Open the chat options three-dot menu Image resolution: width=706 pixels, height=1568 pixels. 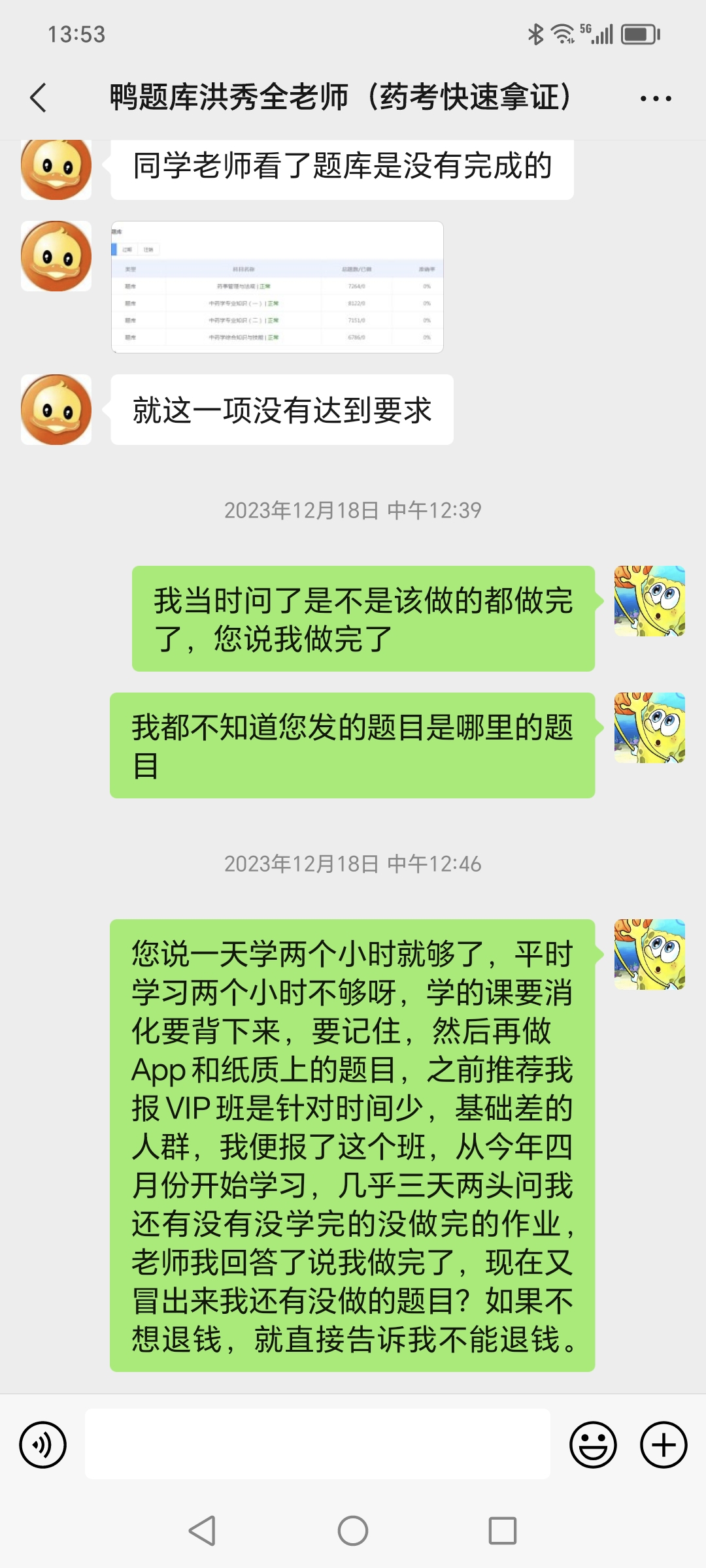click(656, 99)
